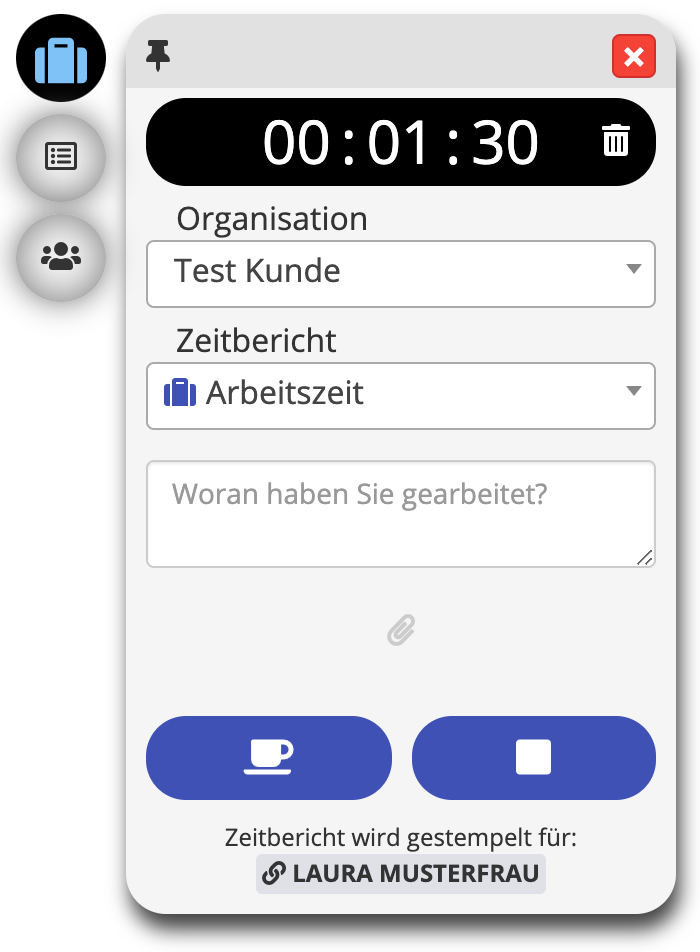Open the team members tab
The image size is (700, 952).
[61, 256]
